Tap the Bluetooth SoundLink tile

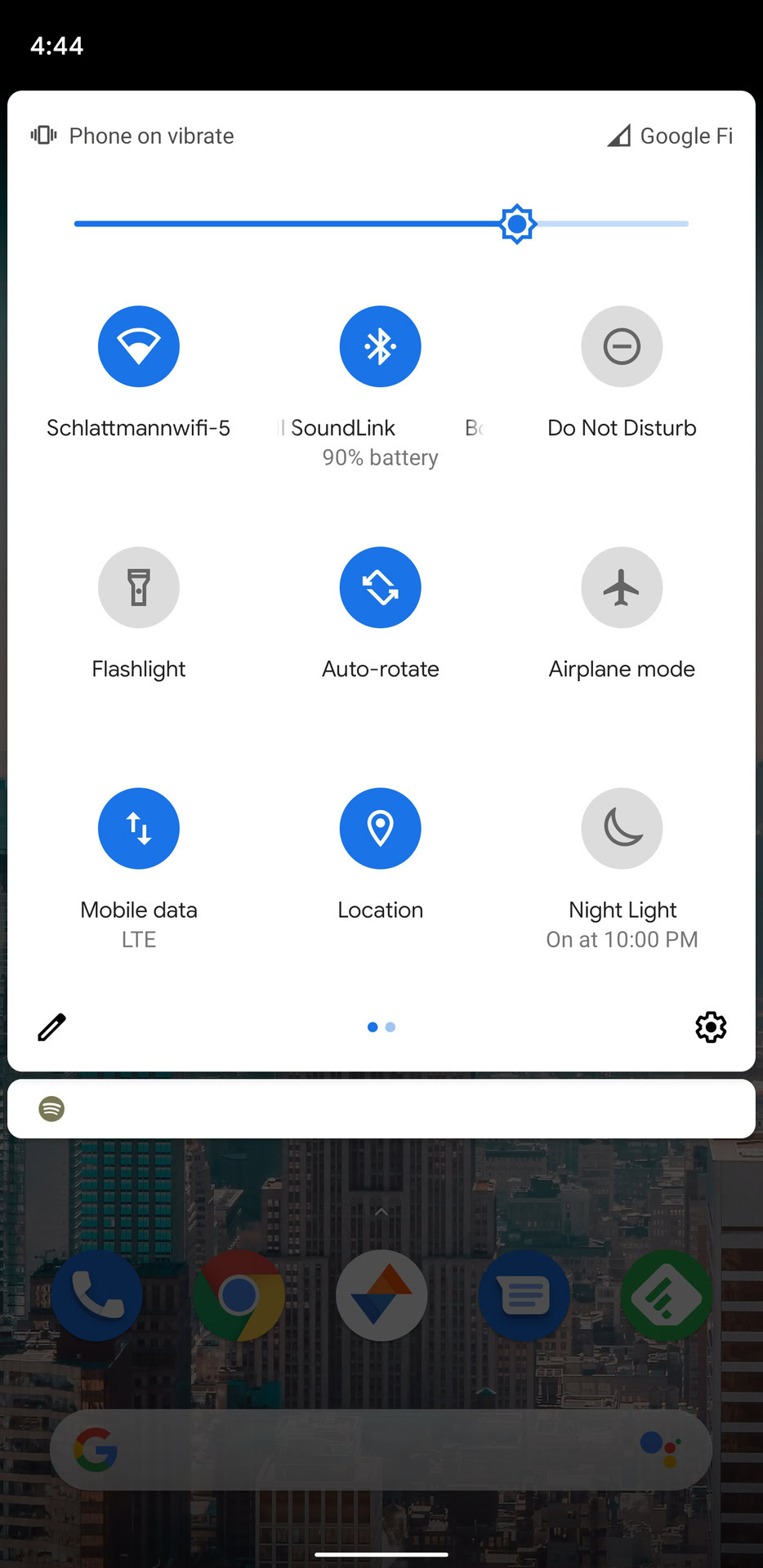click(380, 346)
